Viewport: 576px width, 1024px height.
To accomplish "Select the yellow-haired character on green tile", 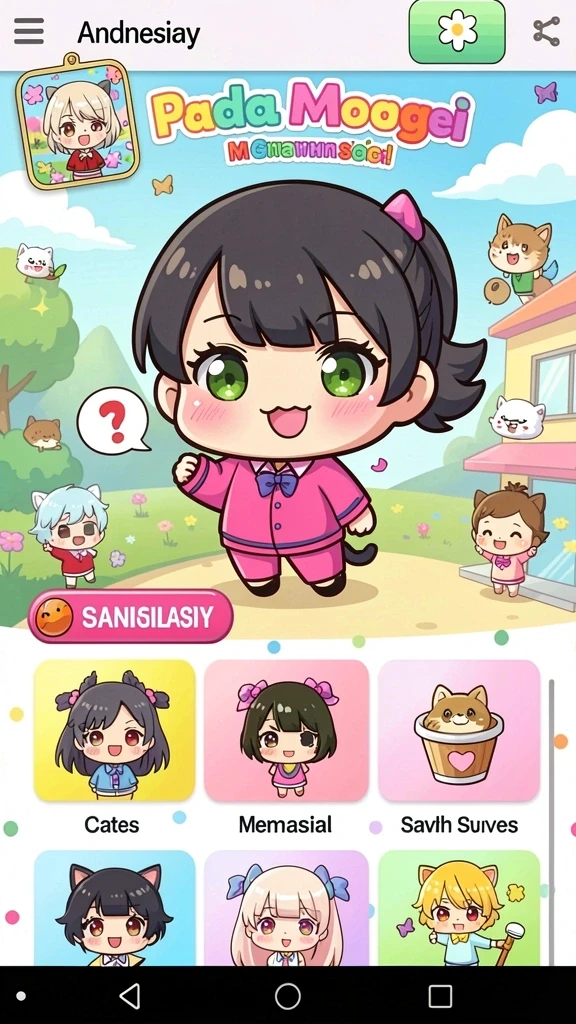I will click(x=459, y=908).
